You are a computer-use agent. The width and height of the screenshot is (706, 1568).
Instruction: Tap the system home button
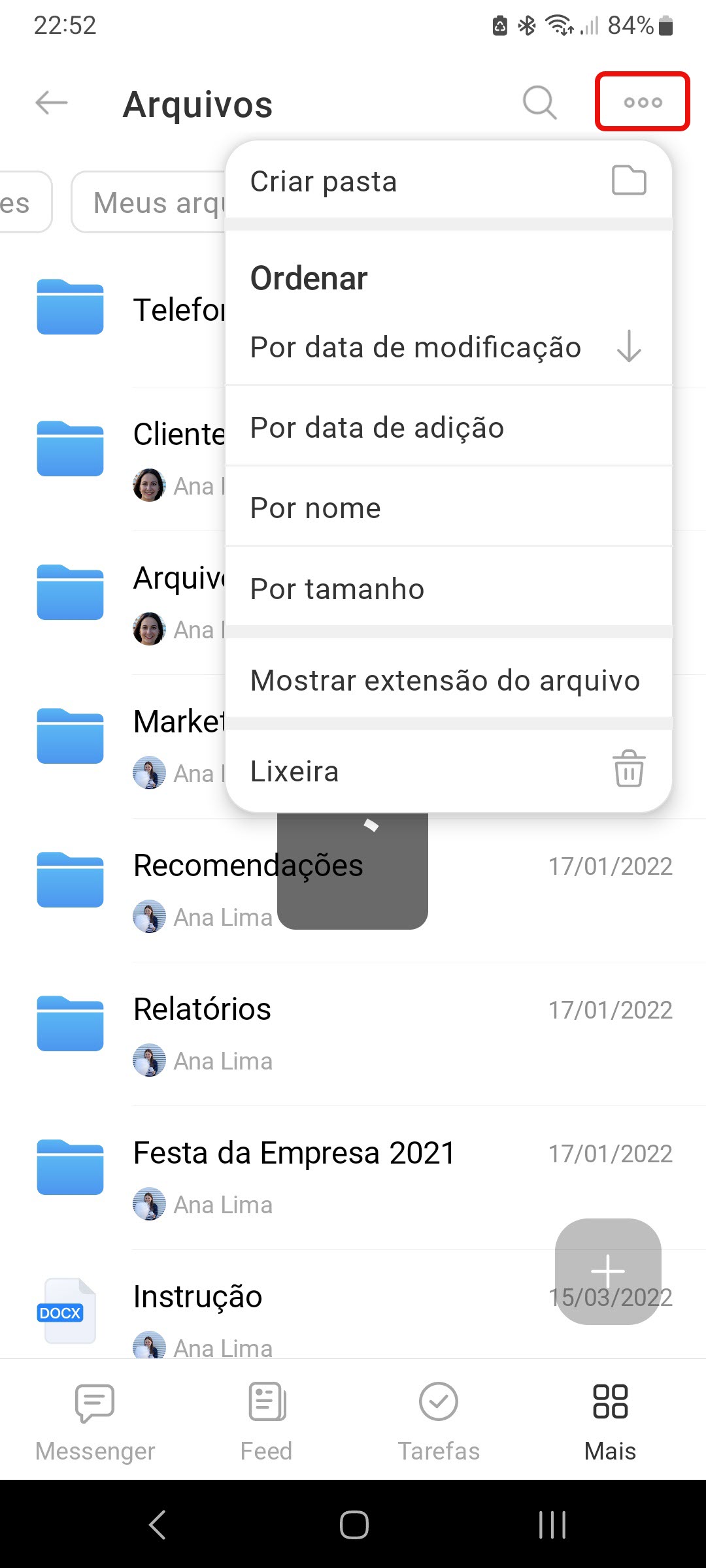point(354,1525)
